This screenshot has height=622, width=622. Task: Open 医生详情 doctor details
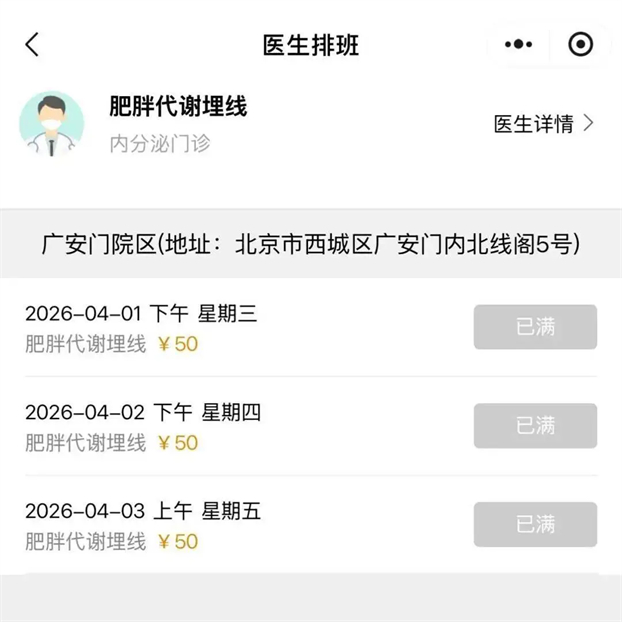click(x=543, y=124)
